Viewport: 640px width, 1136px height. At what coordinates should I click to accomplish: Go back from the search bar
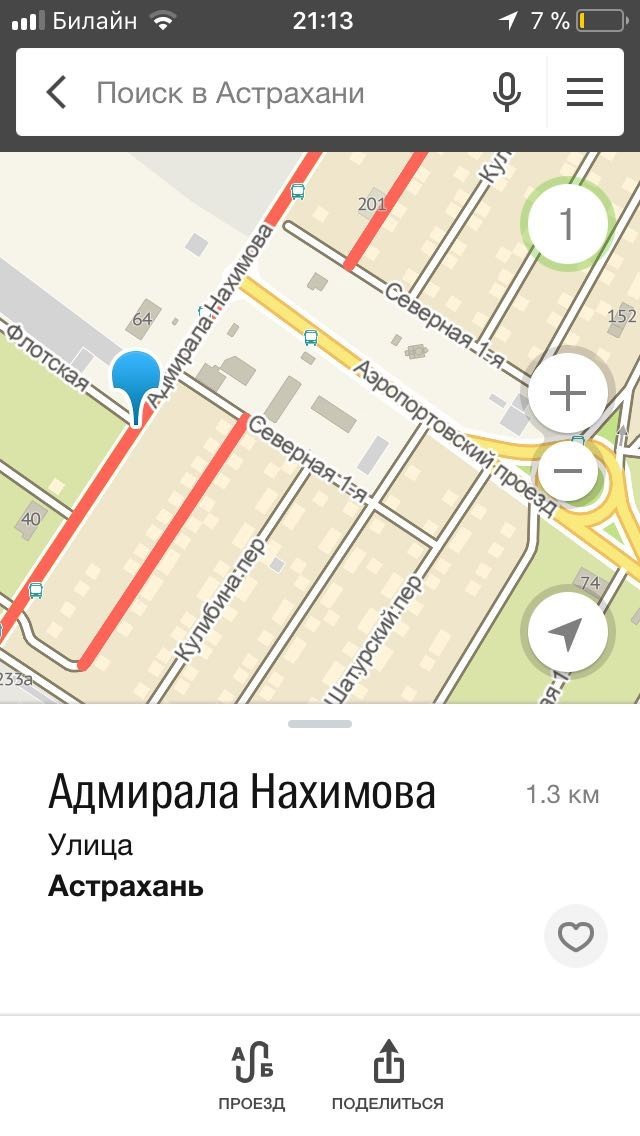pyautogui.click(x=57, y=93)
